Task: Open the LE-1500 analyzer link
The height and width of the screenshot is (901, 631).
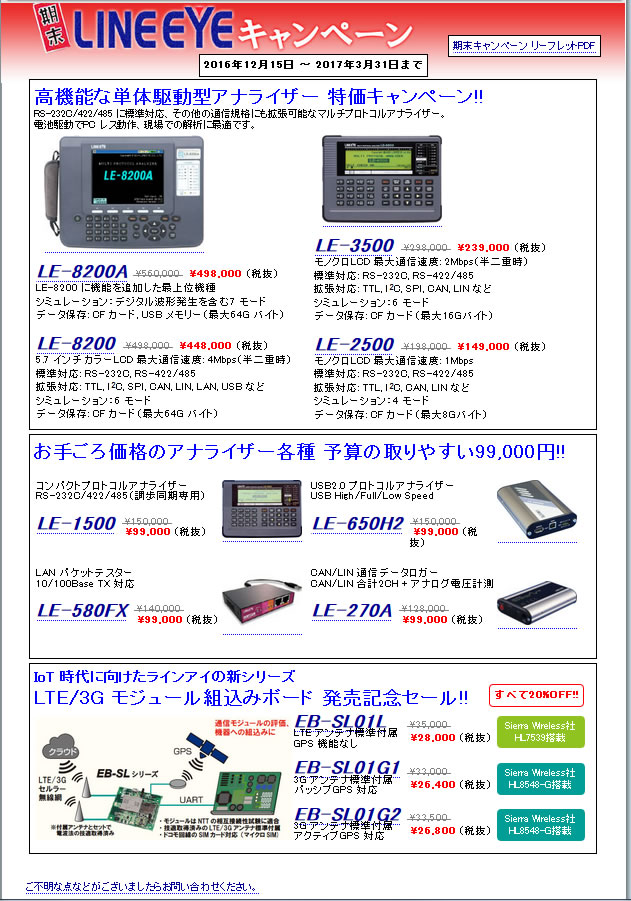Action: pyautogui.click(x=76, y=523)
